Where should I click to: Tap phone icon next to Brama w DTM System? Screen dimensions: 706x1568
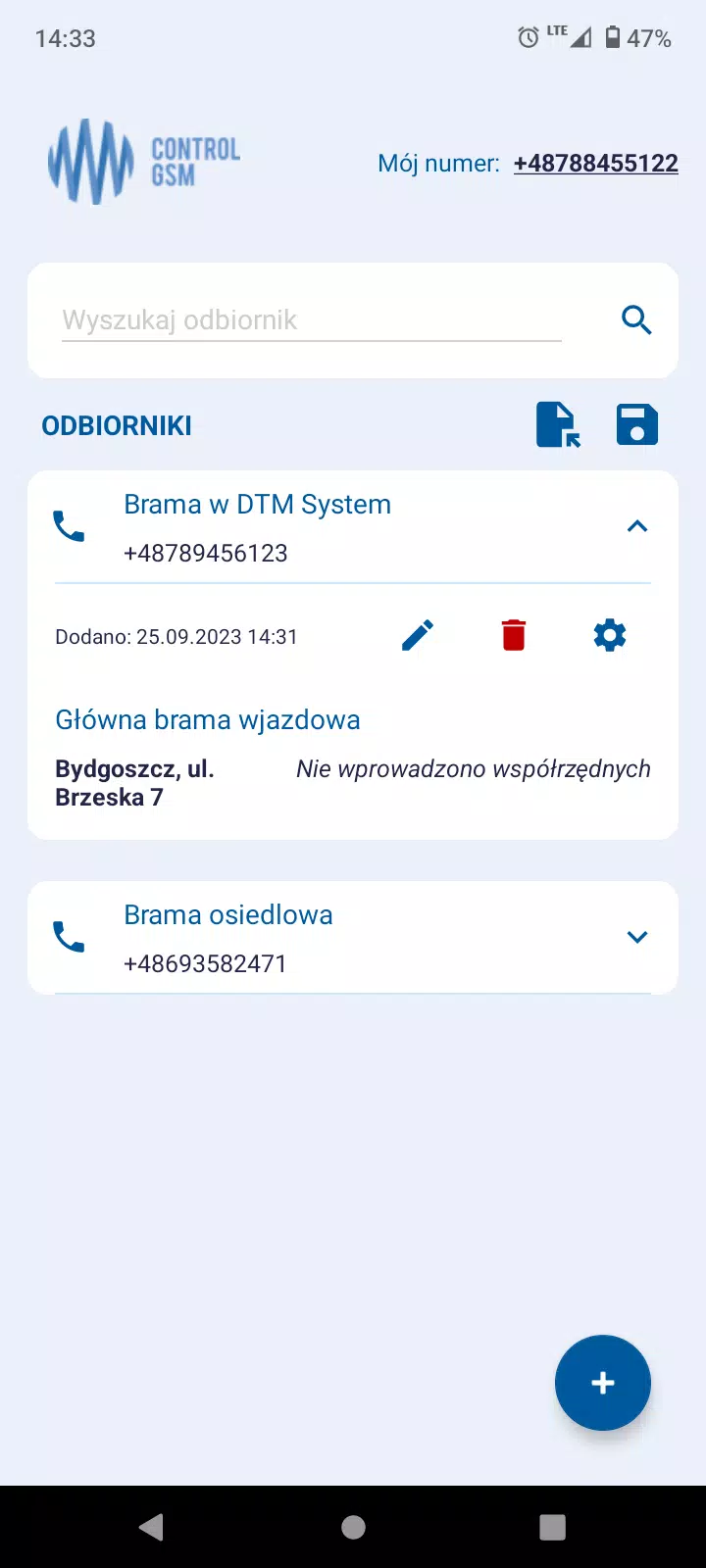click(x=70, y=527)
